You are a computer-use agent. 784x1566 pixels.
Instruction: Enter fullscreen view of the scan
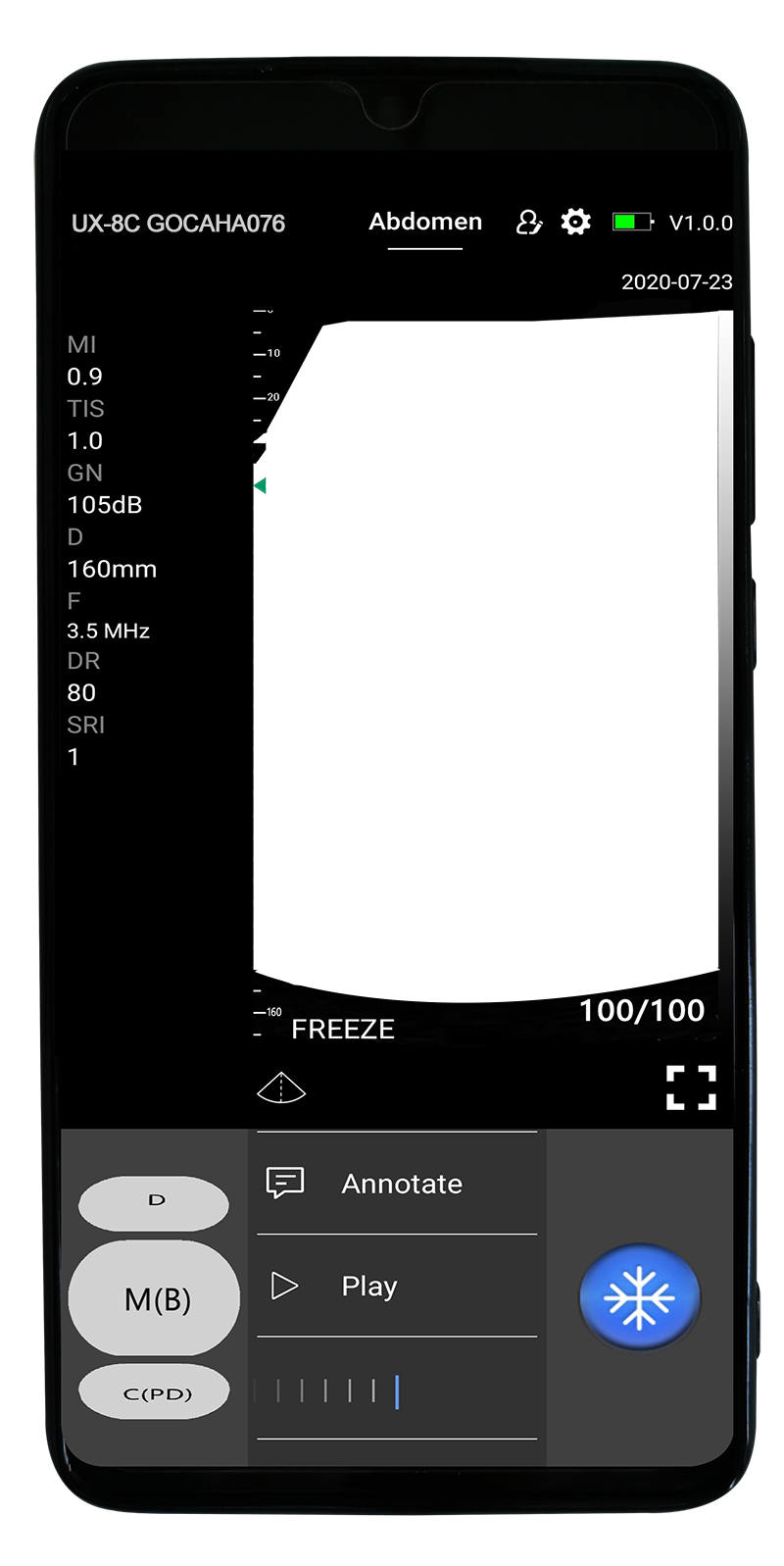tap(691, 1087)
